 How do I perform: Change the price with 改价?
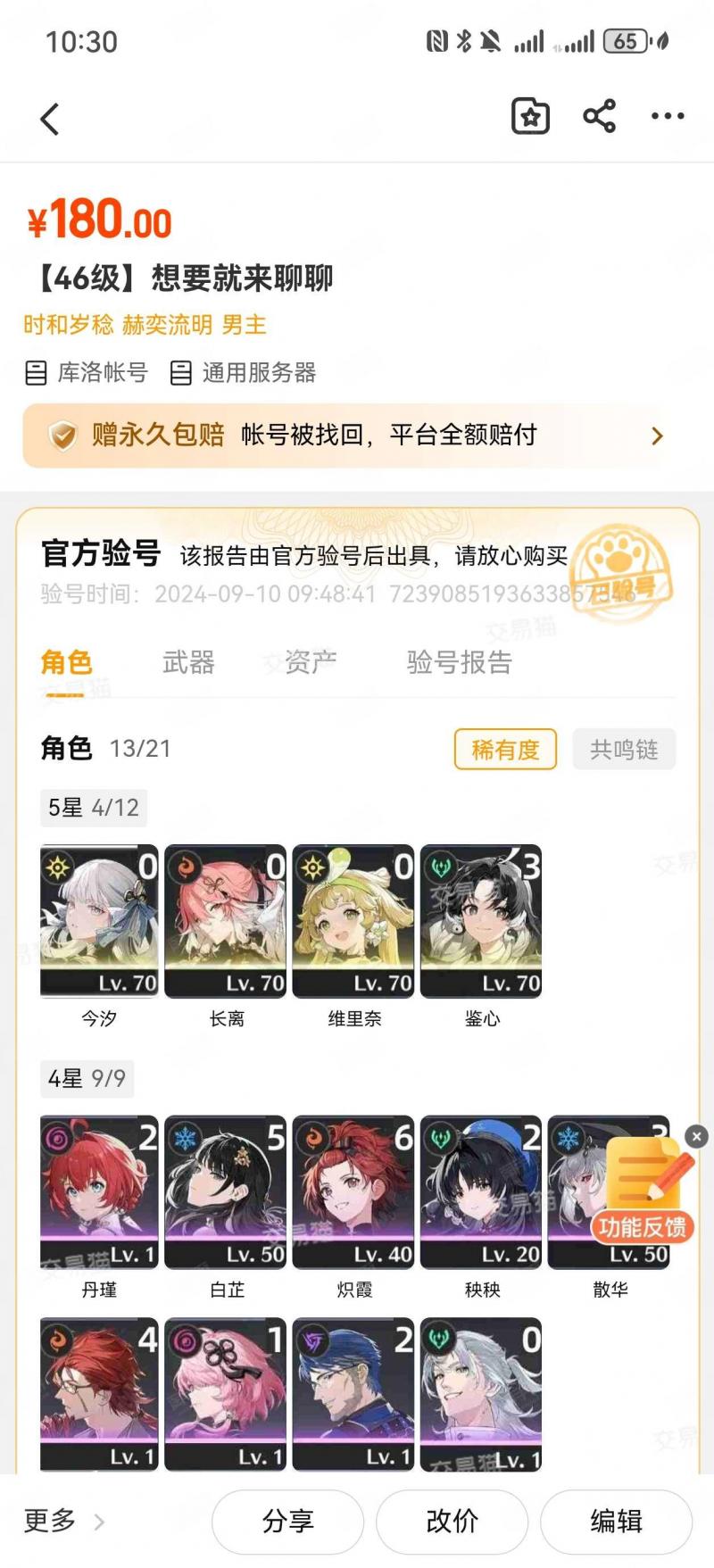(x=452, y=1521)
